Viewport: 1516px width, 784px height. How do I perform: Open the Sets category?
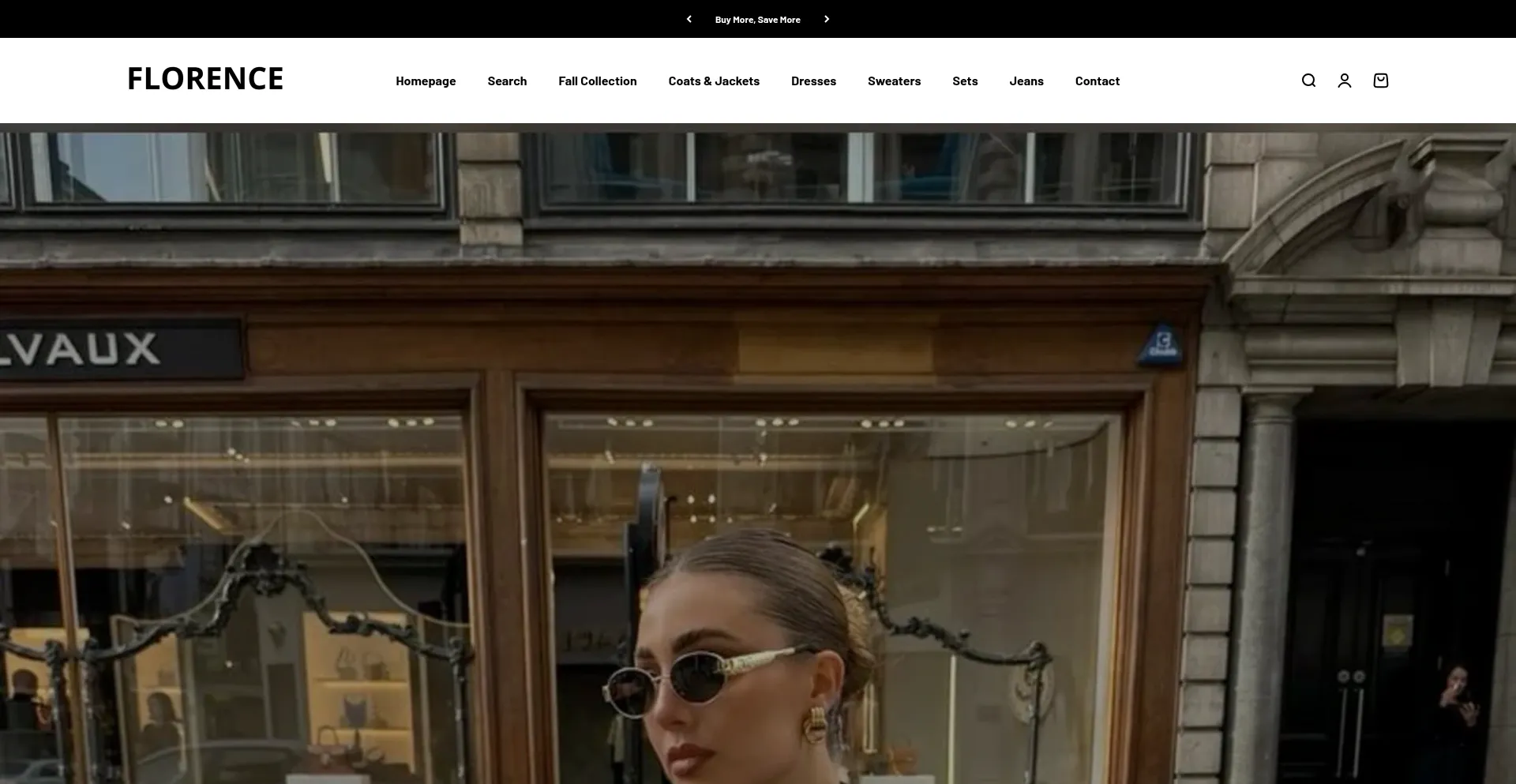click(x=965, y=81)
